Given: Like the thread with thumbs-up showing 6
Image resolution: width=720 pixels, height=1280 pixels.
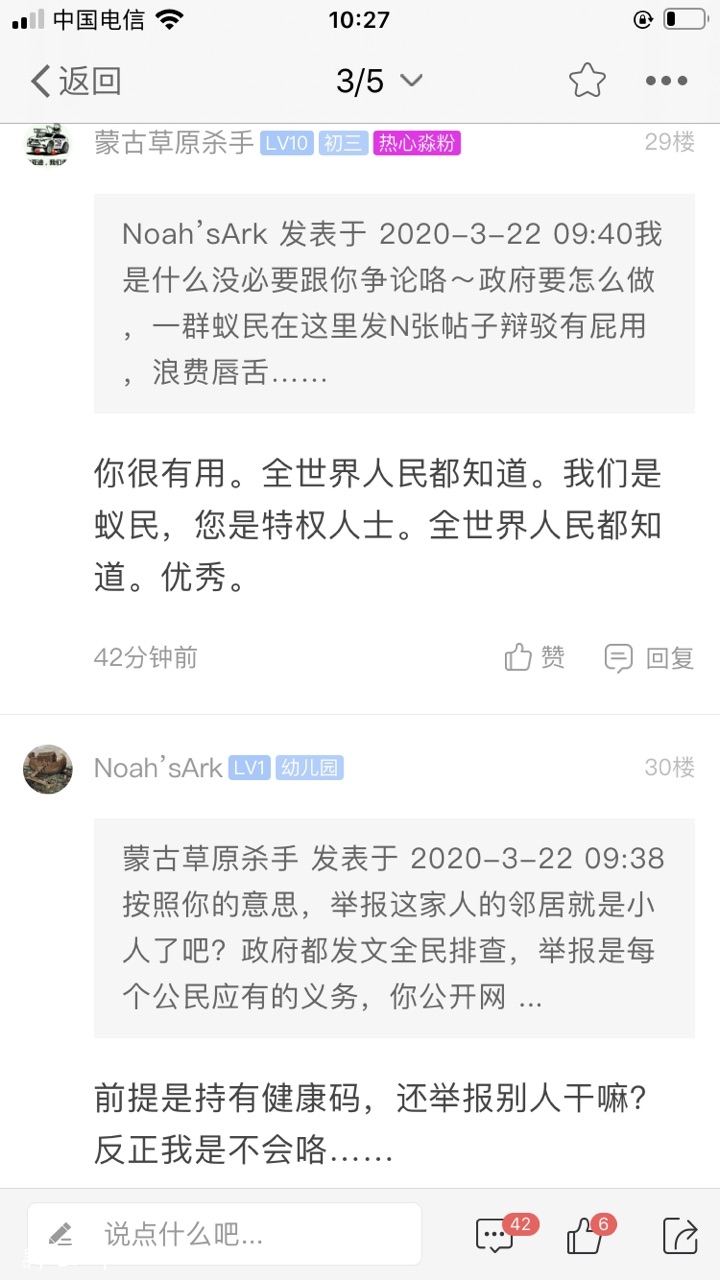Looking at the screenshot, I should pyautogui.click(x=585, y=1236).
